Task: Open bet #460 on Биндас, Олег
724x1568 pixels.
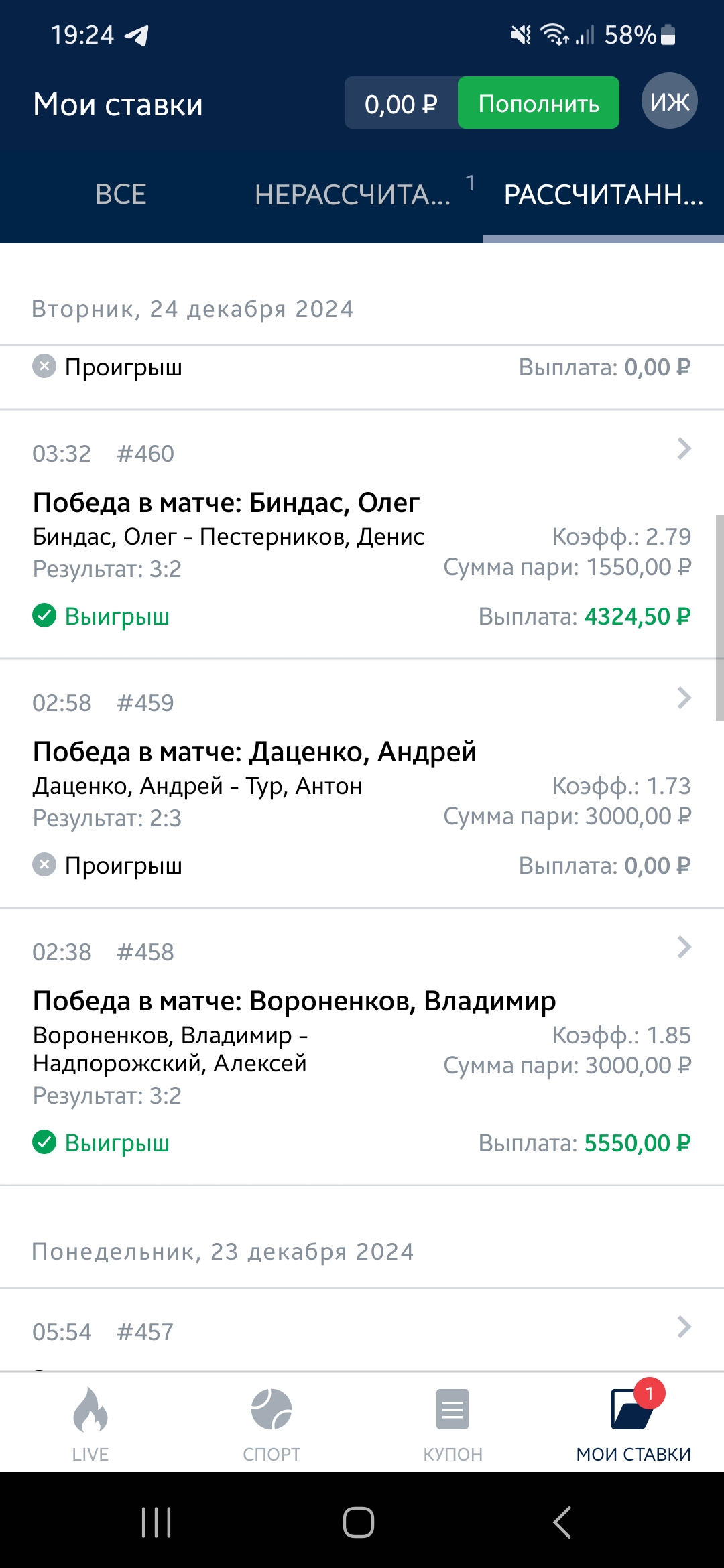Action: pyautogui.click(x=362, y=534)
